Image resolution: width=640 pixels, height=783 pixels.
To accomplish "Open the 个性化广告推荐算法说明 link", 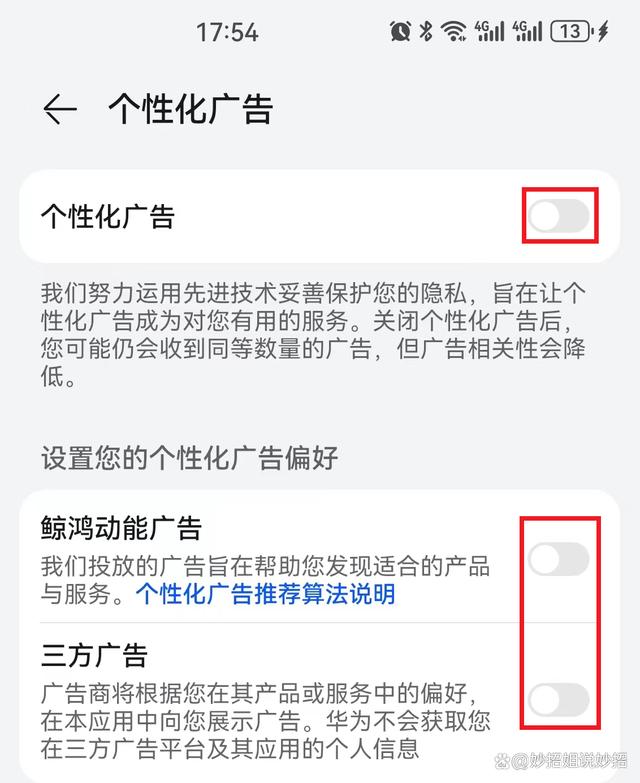I will (265, 594).
